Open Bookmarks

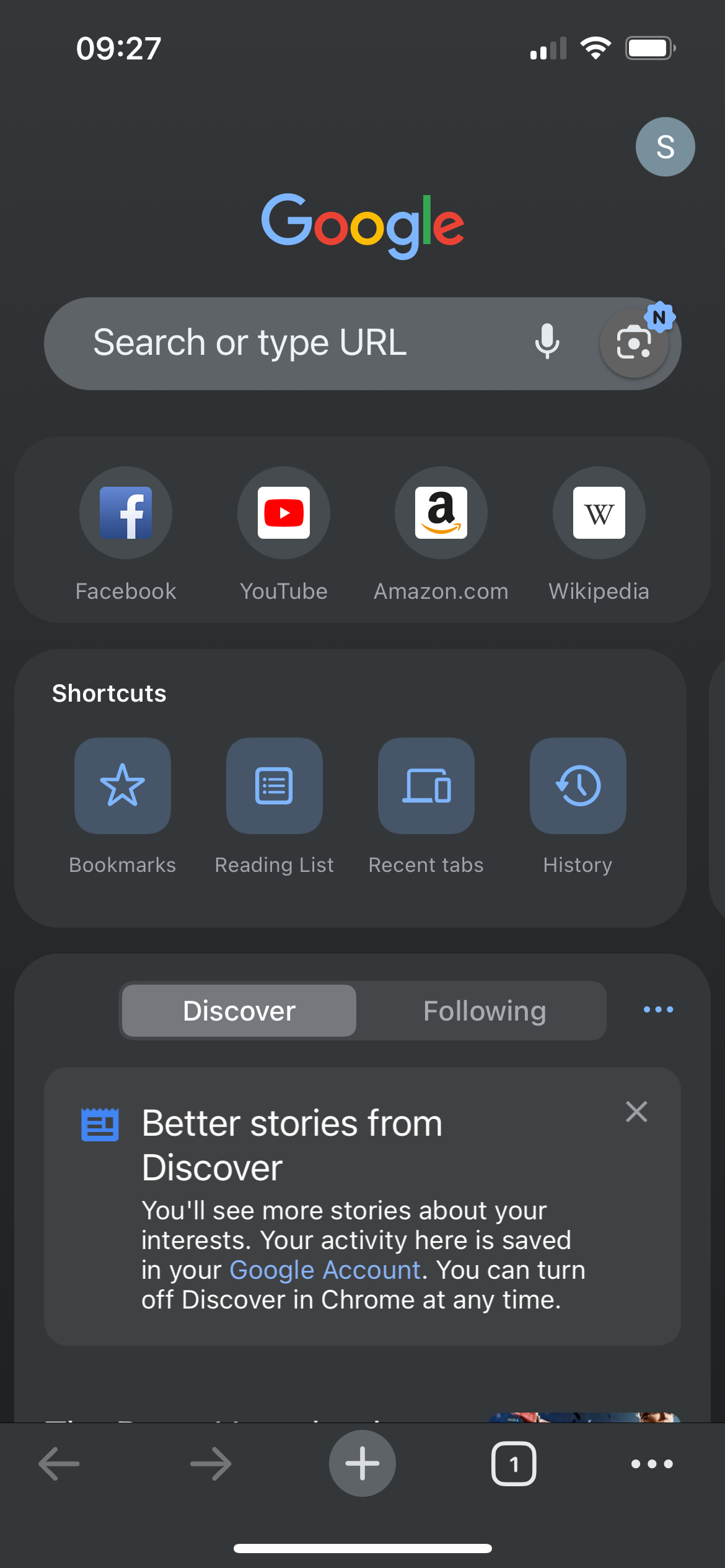tap(123, 785)
